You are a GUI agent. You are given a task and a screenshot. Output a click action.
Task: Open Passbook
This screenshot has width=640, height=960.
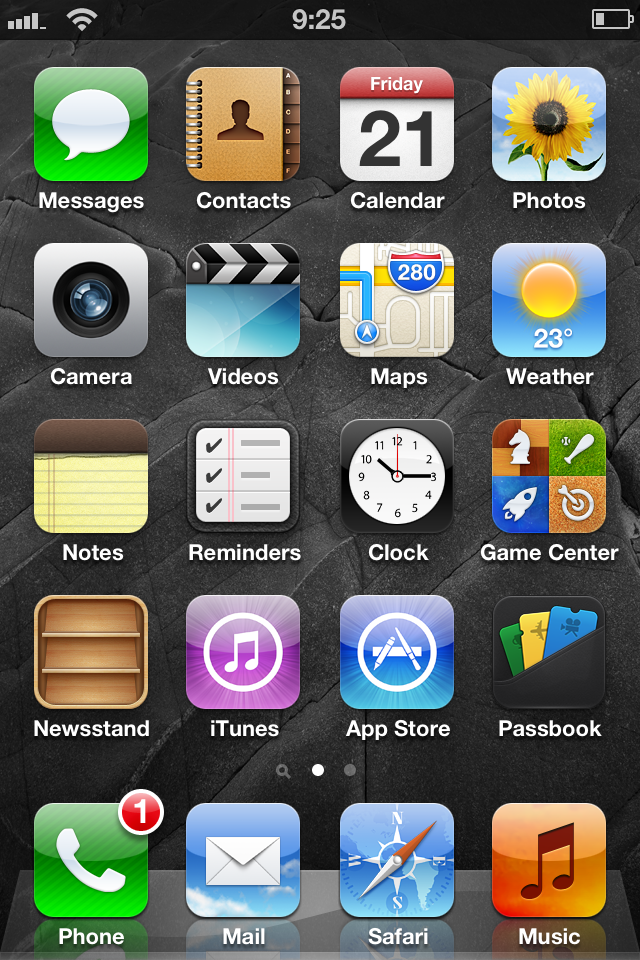click(549, 652)
